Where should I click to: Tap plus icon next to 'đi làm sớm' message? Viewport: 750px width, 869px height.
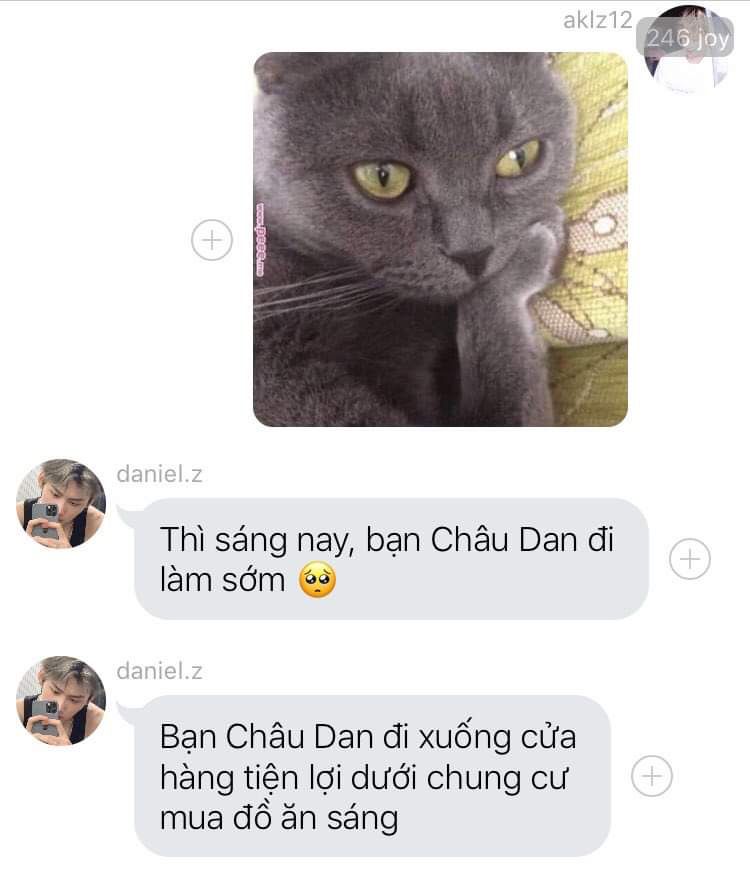click(x=689, y=559)
